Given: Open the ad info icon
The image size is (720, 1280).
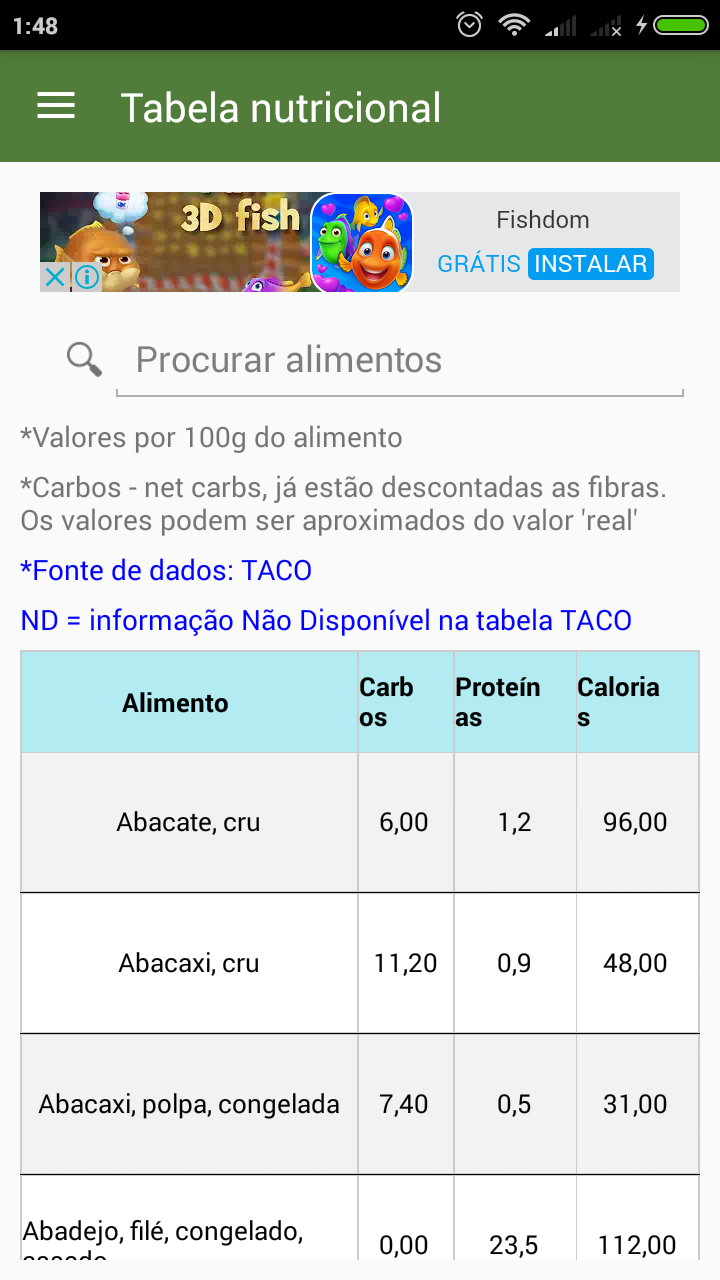Looking at the screenshot, I should click(87, 277).
